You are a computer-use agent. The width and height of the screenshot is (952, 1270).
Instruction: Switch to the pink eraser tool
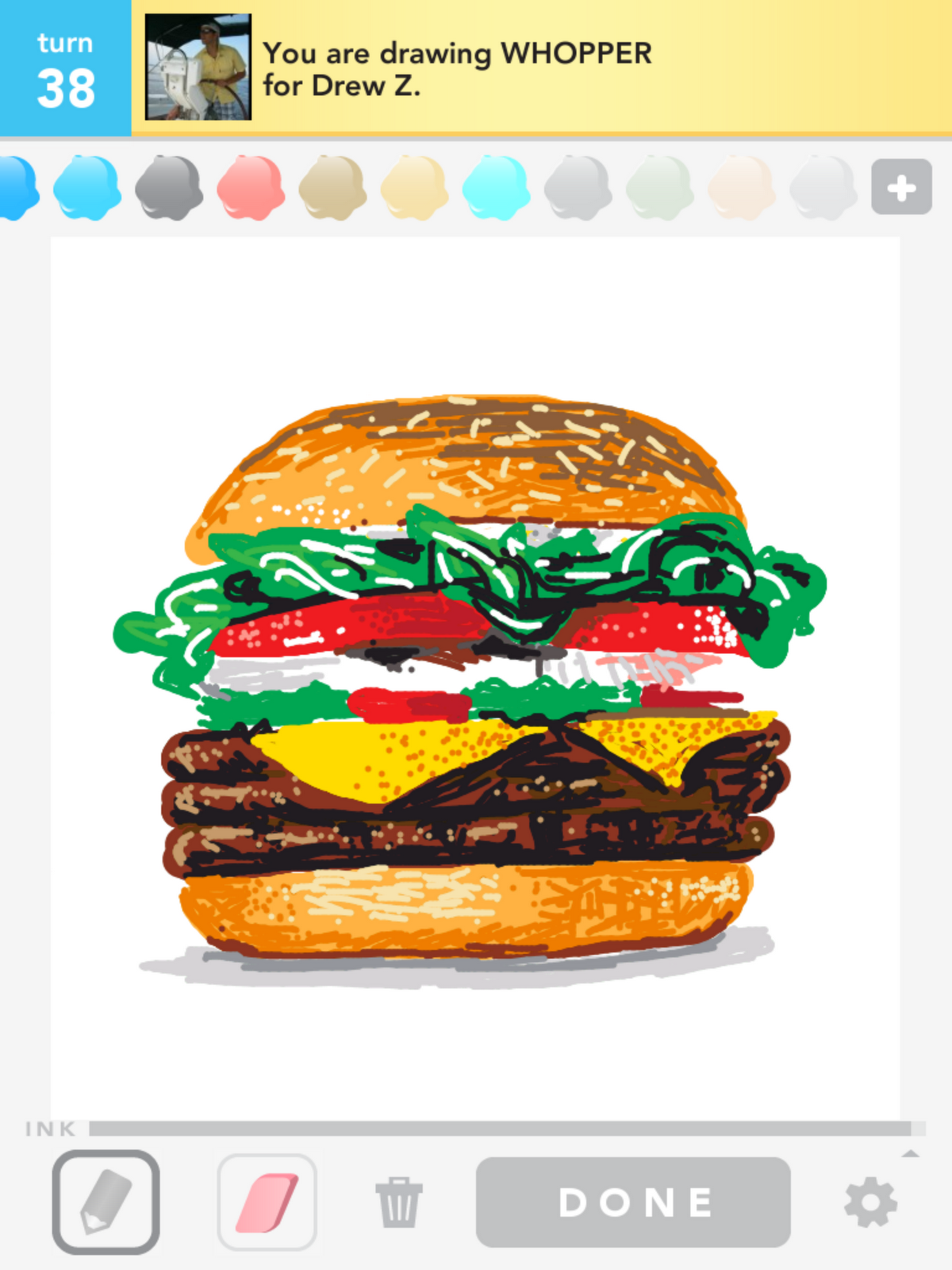tap(267, 1202)
